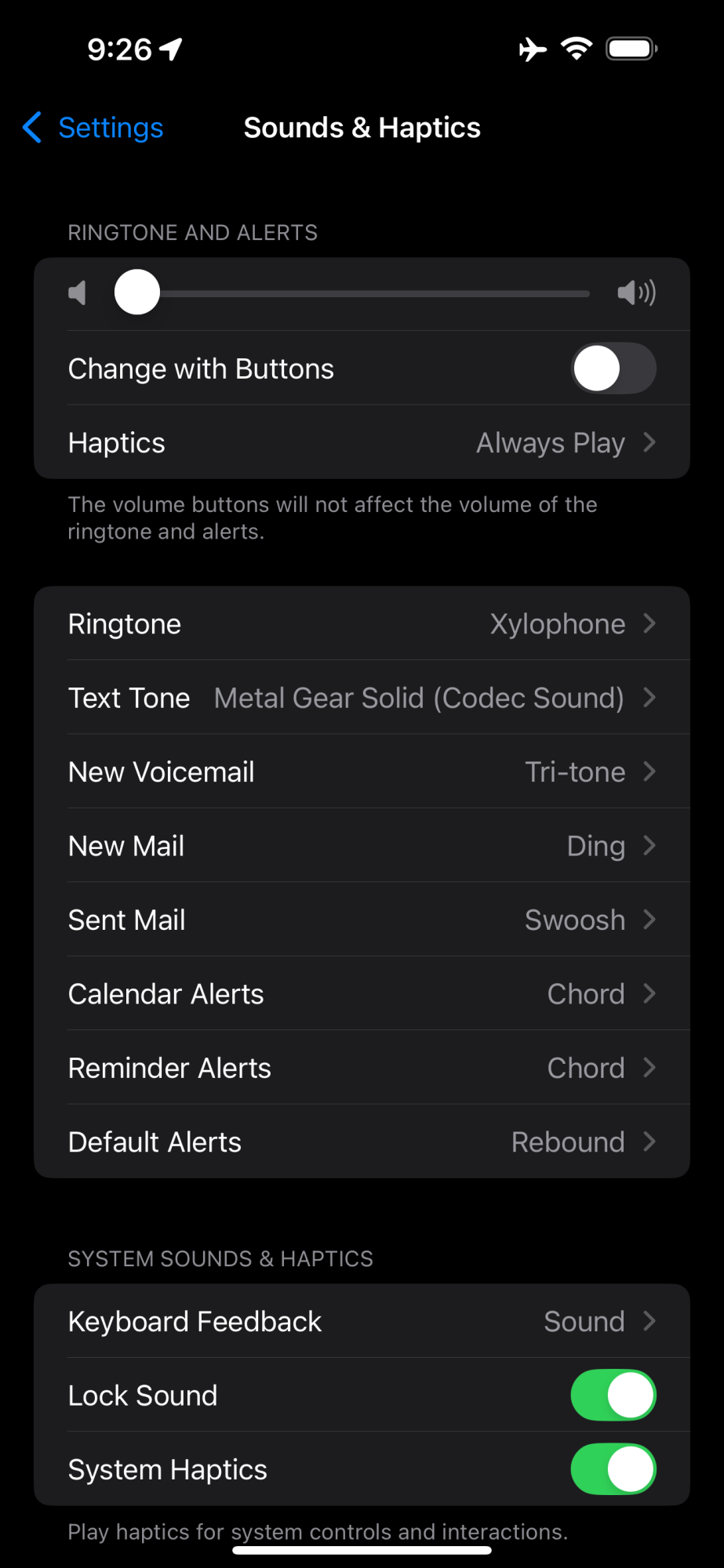Disable the Lock Sound switch
724x1568 pixels.
(x=613, y=1395)
